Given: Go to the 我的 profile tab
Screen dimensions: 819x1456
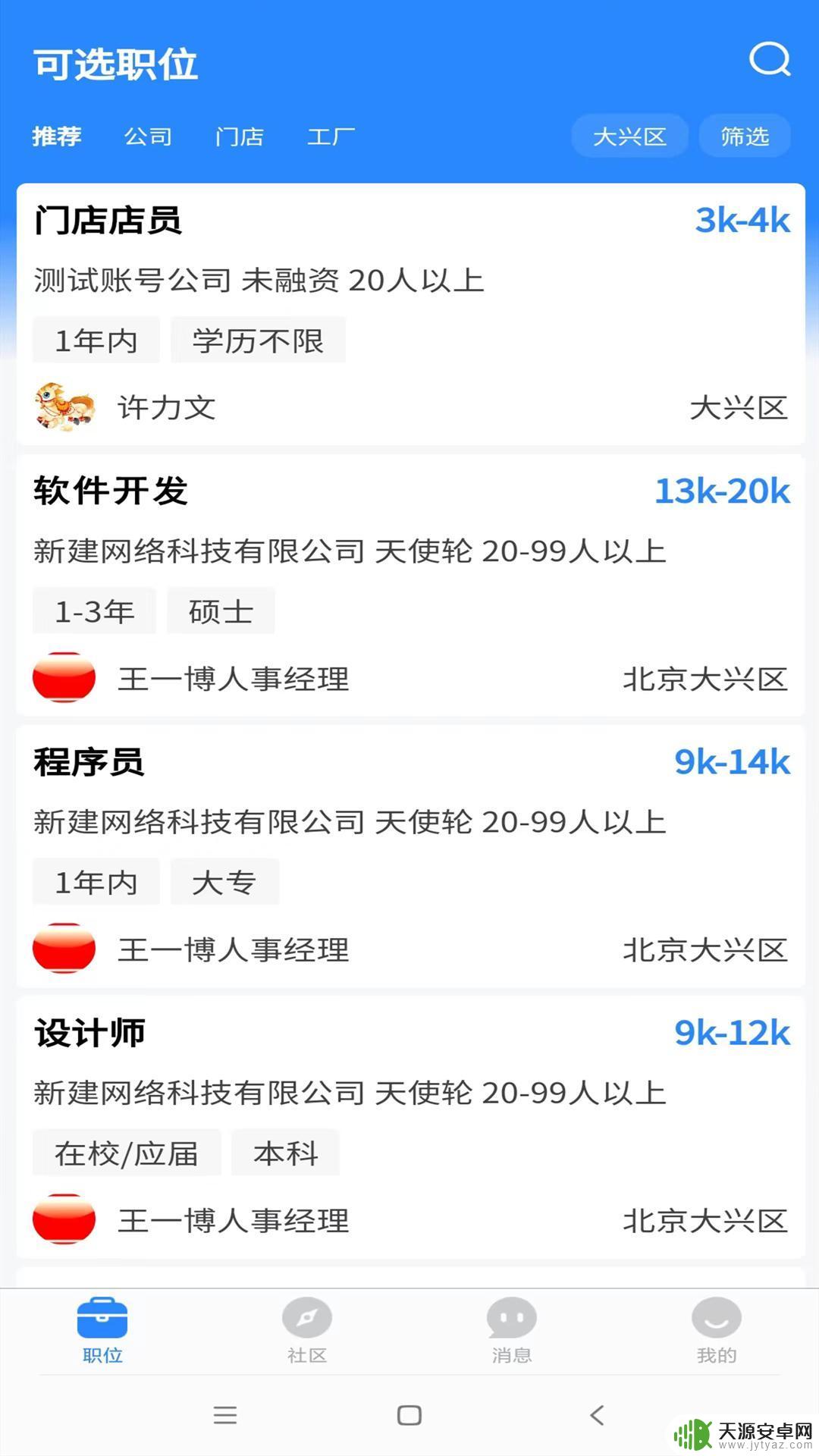Looking at the screenshot, I should pyautogui.click(x=717, y=1331).
